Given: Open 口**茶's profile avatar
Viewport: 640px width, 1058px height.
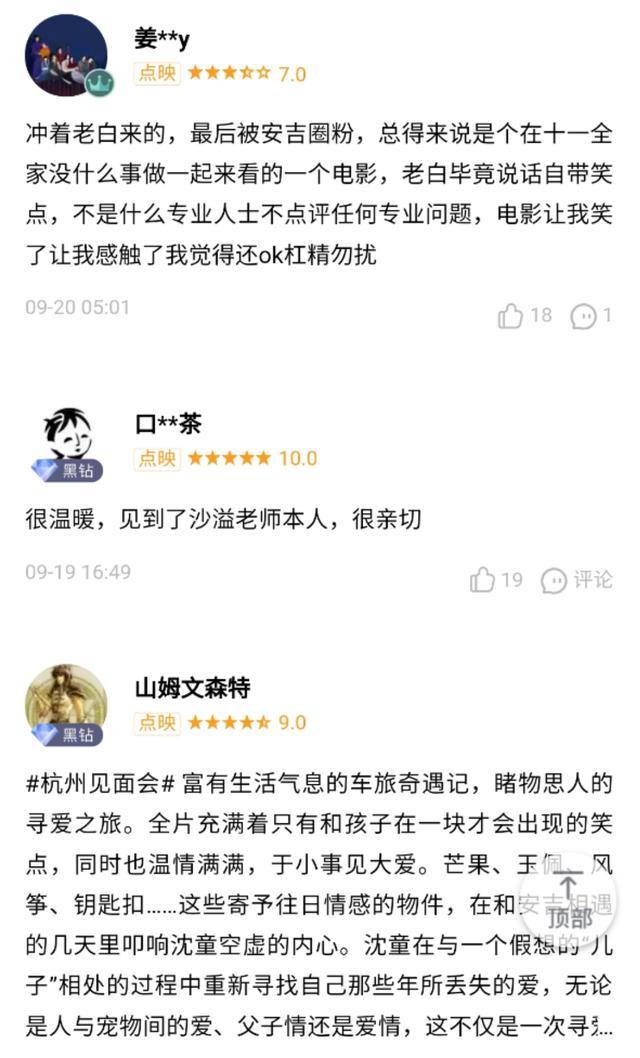Looking at the screenshot, I should point(67,441).
